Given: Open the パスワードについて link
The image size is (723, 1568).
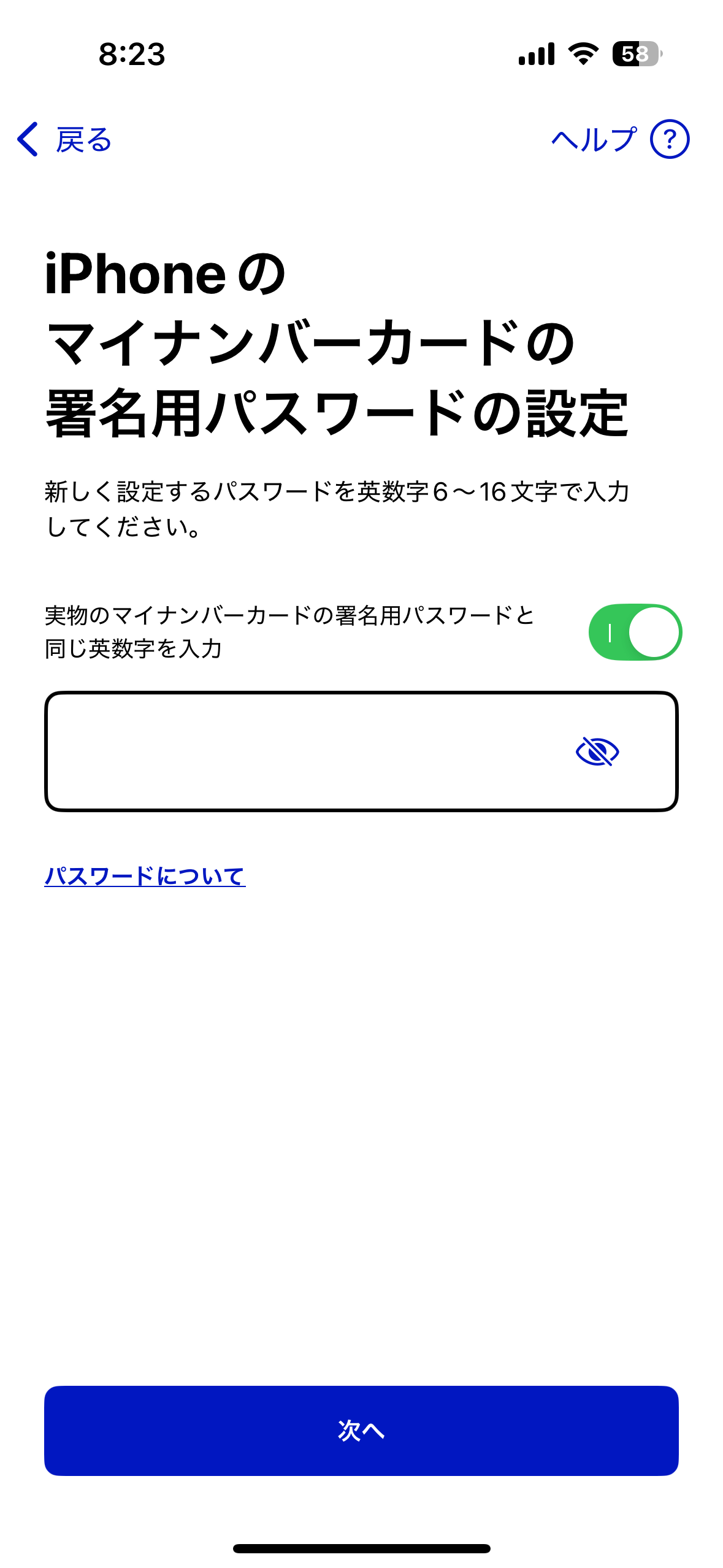Looking at the screenshot, I should [145, 876].
